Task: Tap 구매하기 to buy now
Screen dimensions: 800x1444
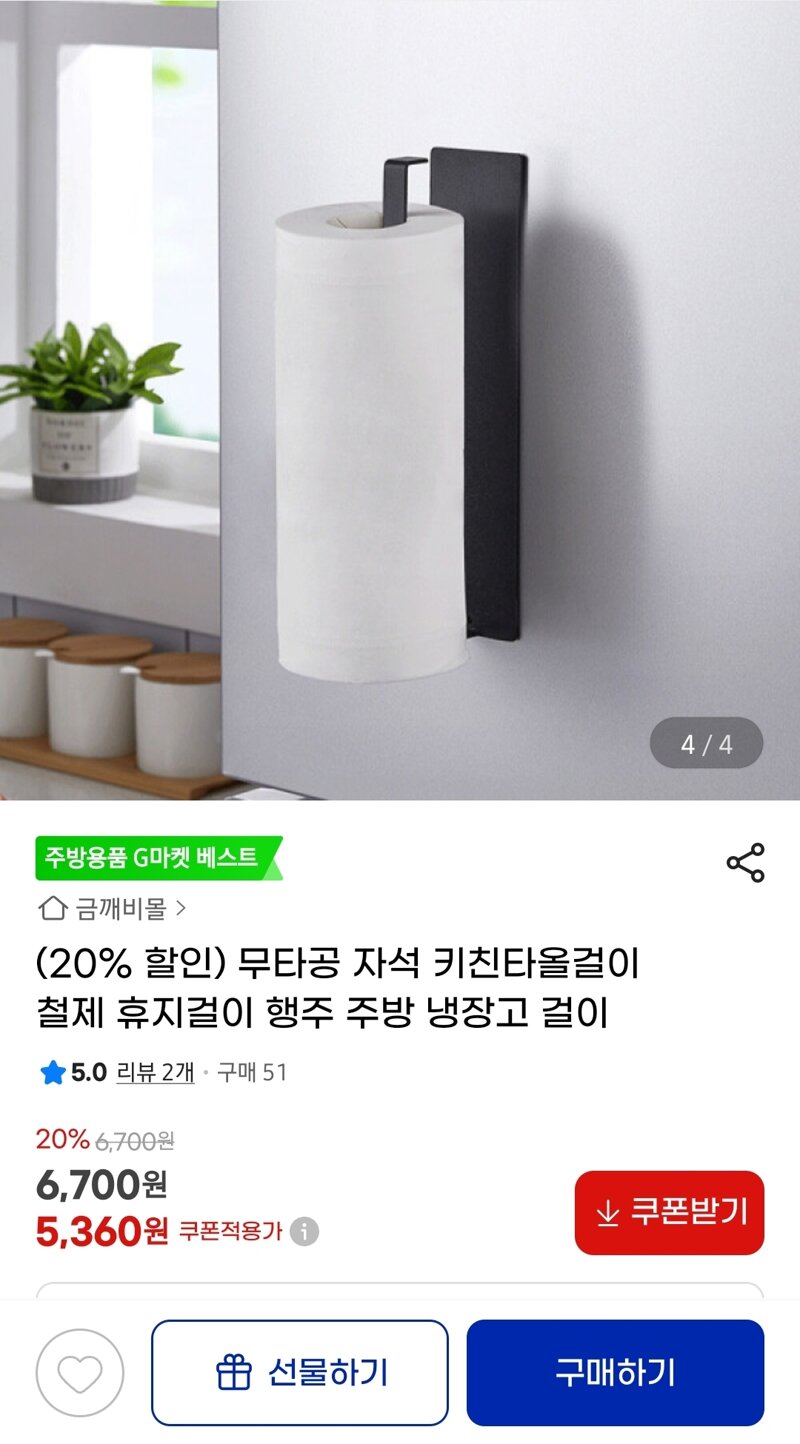Action: 615,1372
